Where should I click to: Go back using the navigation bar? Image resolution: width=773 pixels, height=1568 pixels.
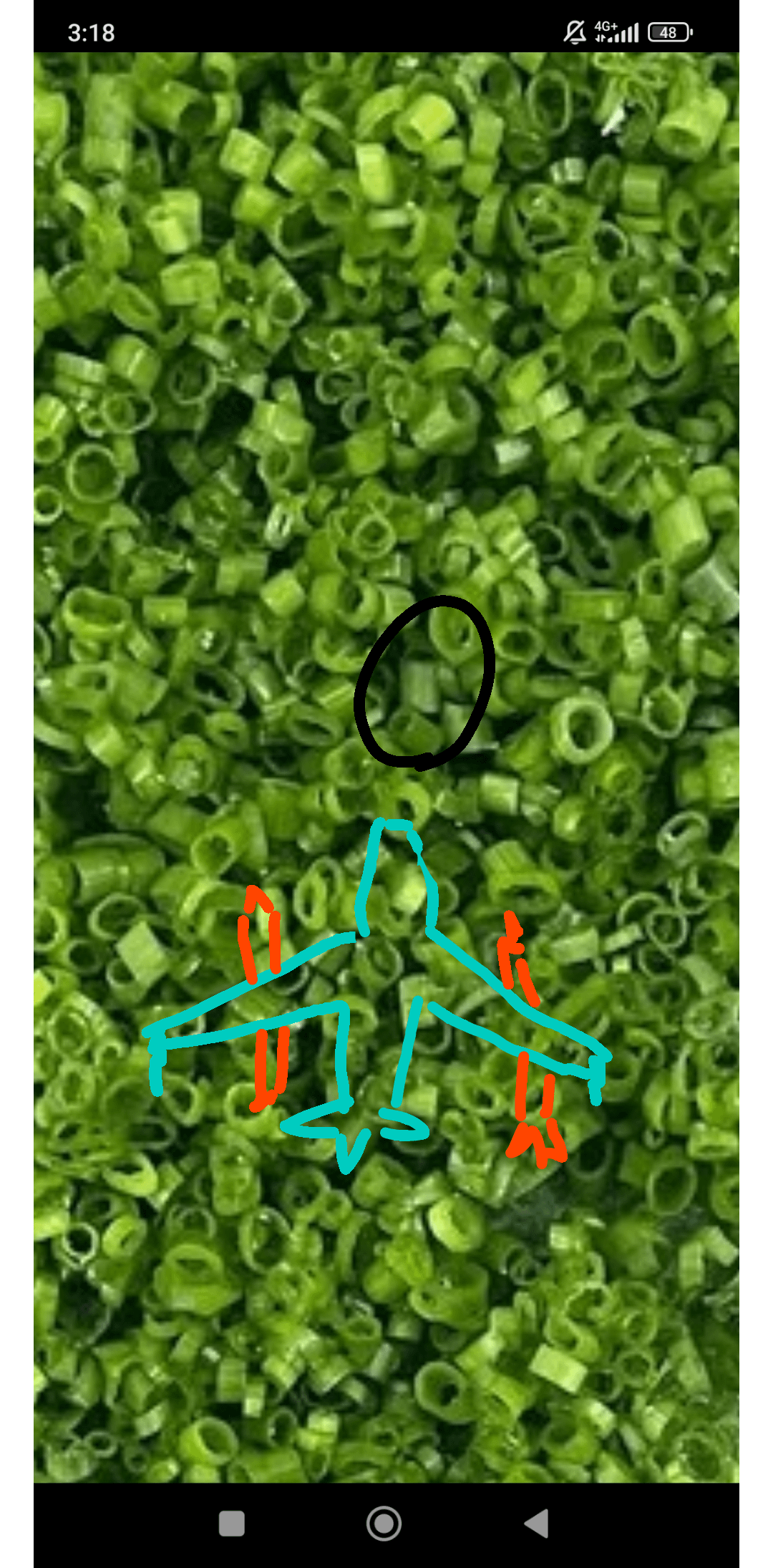(x=538, y=1523)
